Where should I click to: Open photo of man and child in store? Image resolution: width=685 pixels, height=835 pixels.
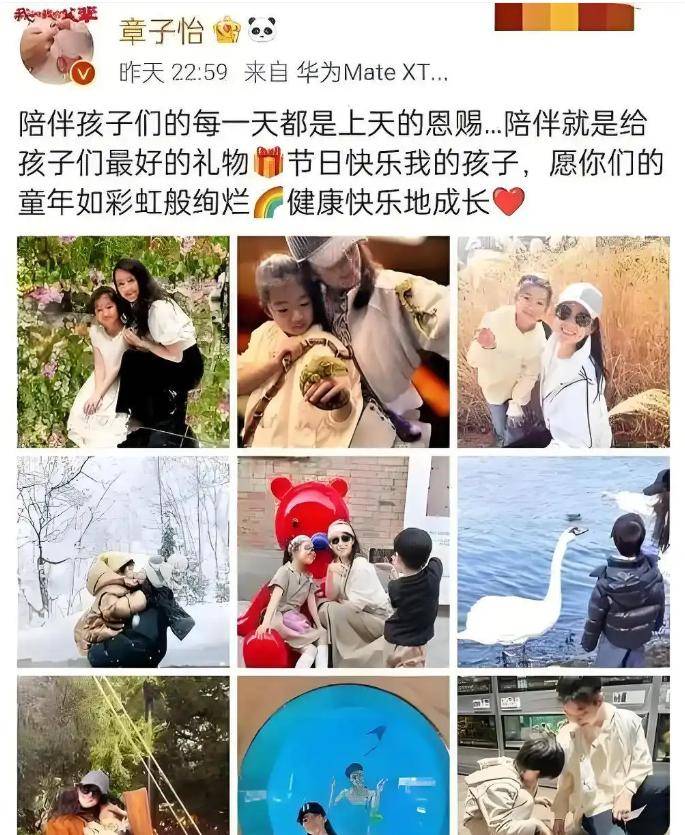[x=563, y=755]
